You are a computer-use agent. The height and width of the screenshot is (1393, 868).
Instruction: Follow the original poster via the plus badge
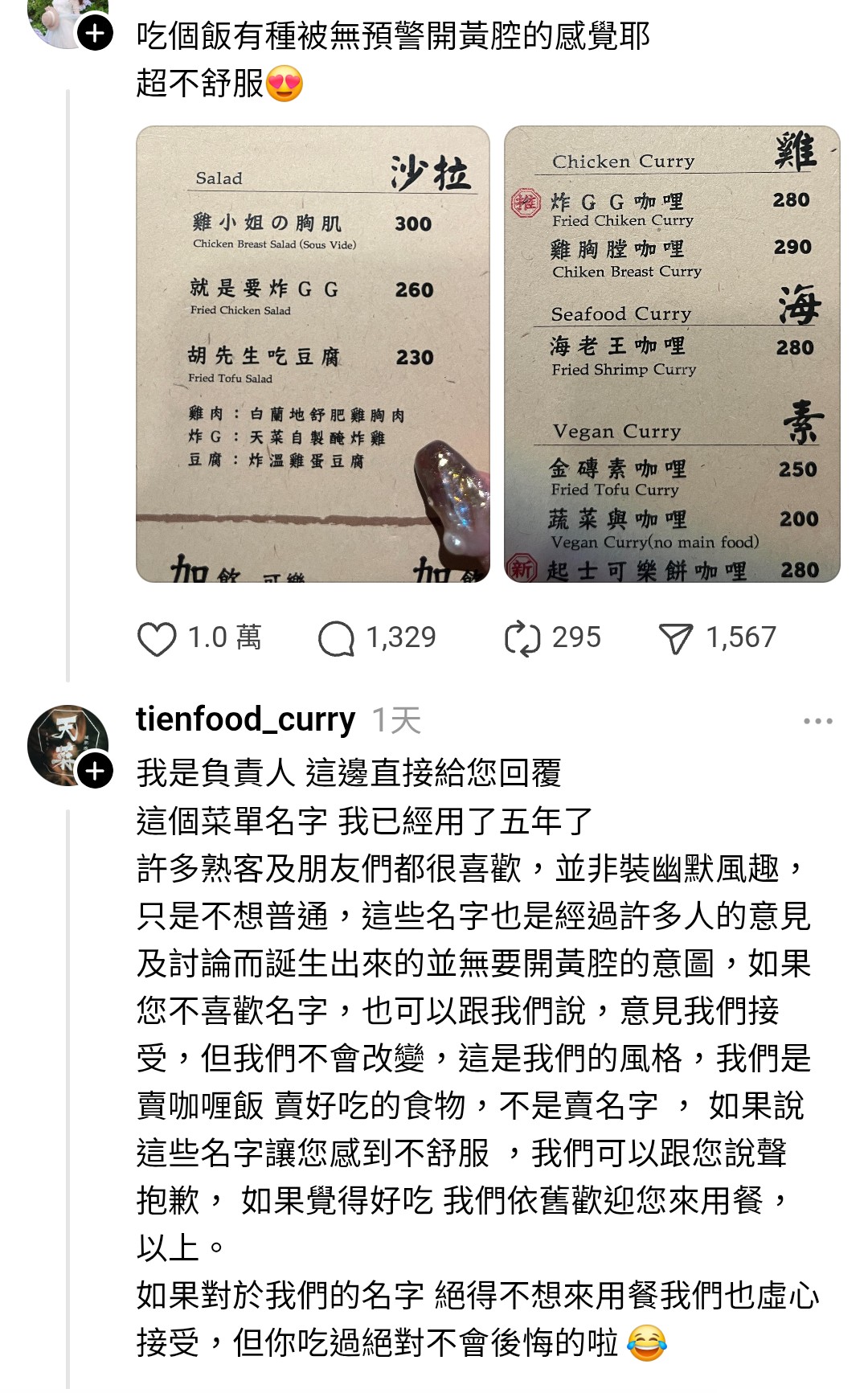pyautogui.click(x=95, y=33)
